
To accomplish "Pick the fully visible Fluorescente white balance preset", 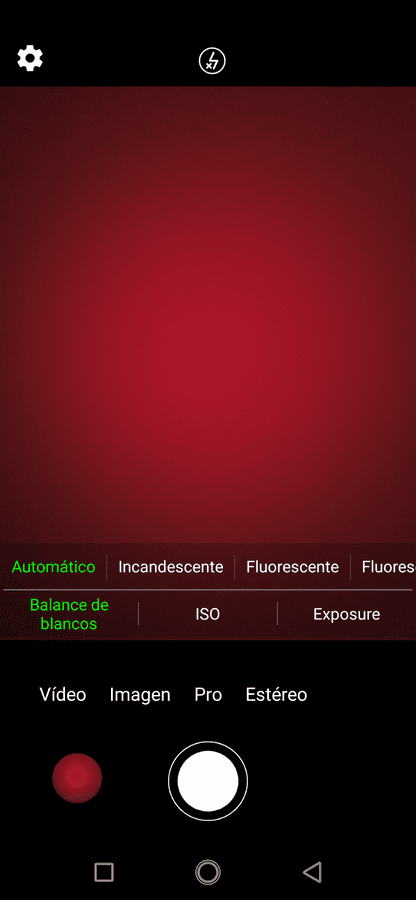I will 292,567.
